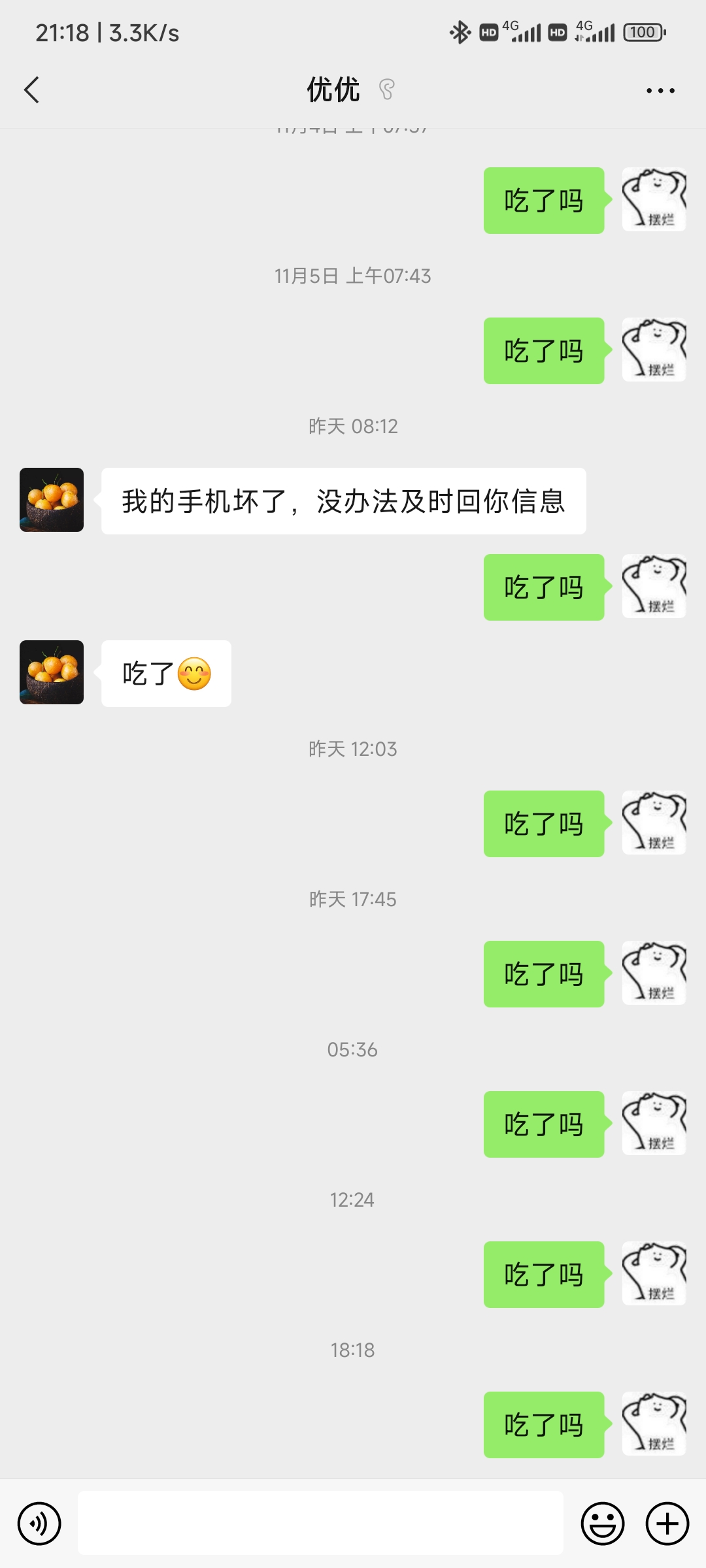Tap 优优's avatar beside the 吃了 reply
706x1568 pixels.
pos(52,672)
